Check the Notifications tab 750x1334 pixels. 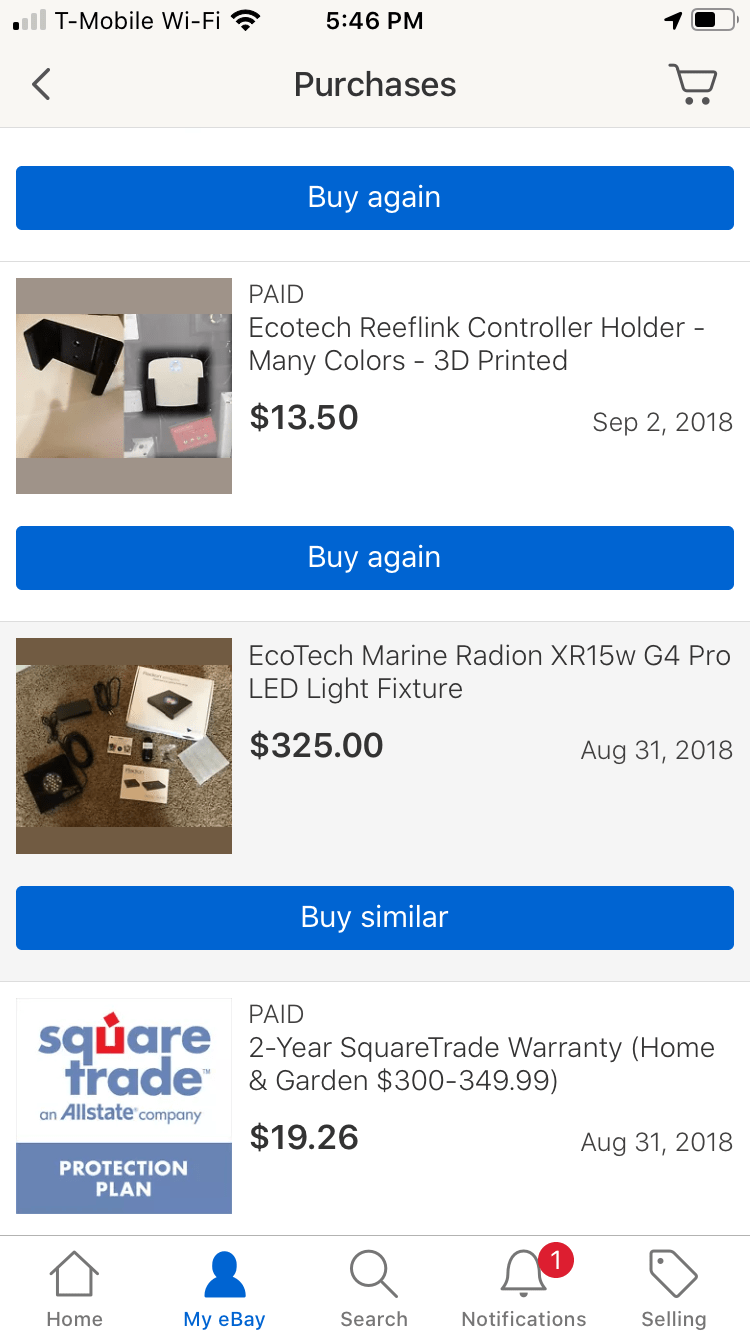click(x=524, y=1290)
